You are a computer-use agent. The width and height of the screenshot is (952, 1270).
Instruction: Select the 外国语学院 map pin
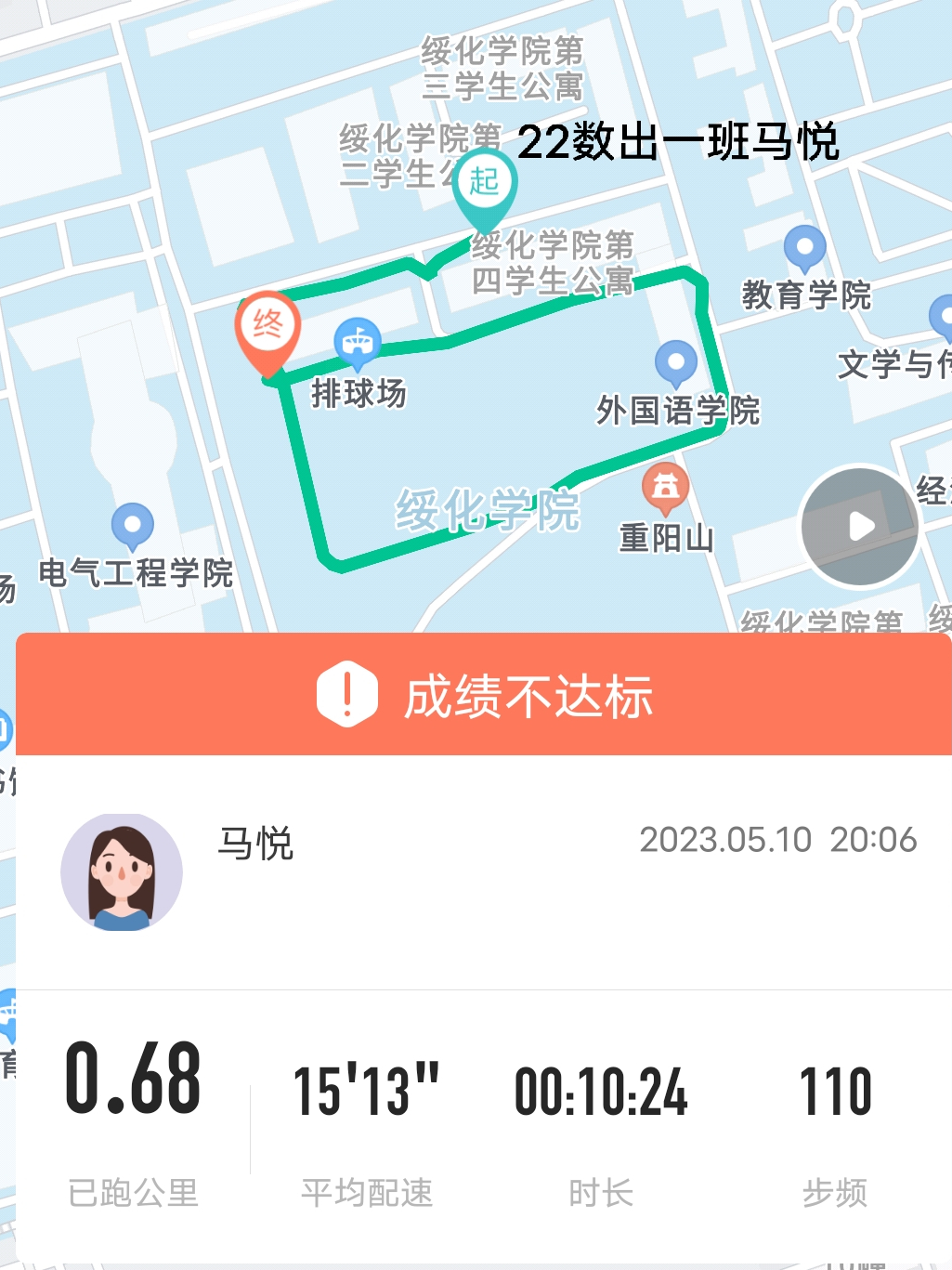(x=676, y=362)
